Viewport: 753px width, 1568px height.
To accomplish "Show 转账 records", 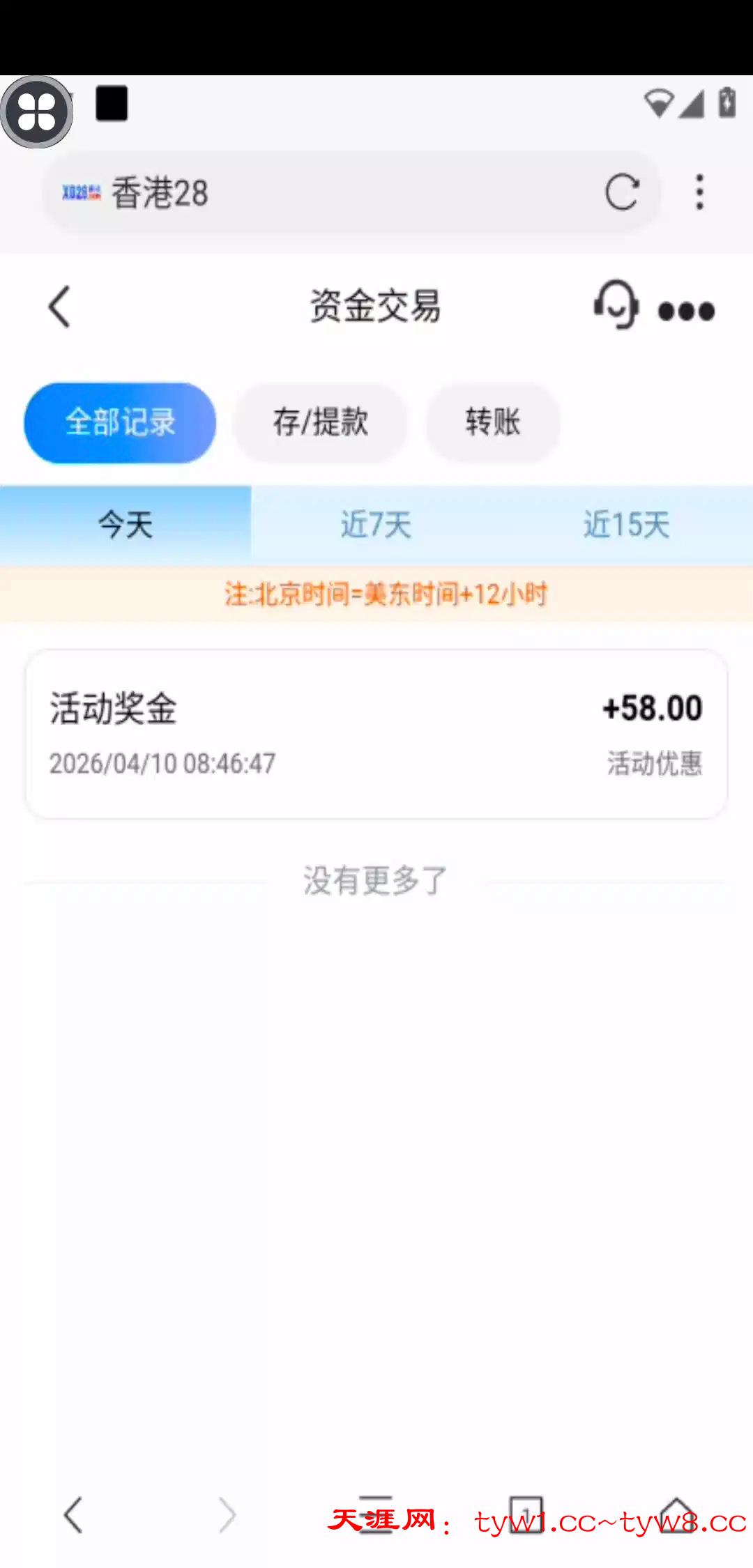I will (x=493, y=422).
